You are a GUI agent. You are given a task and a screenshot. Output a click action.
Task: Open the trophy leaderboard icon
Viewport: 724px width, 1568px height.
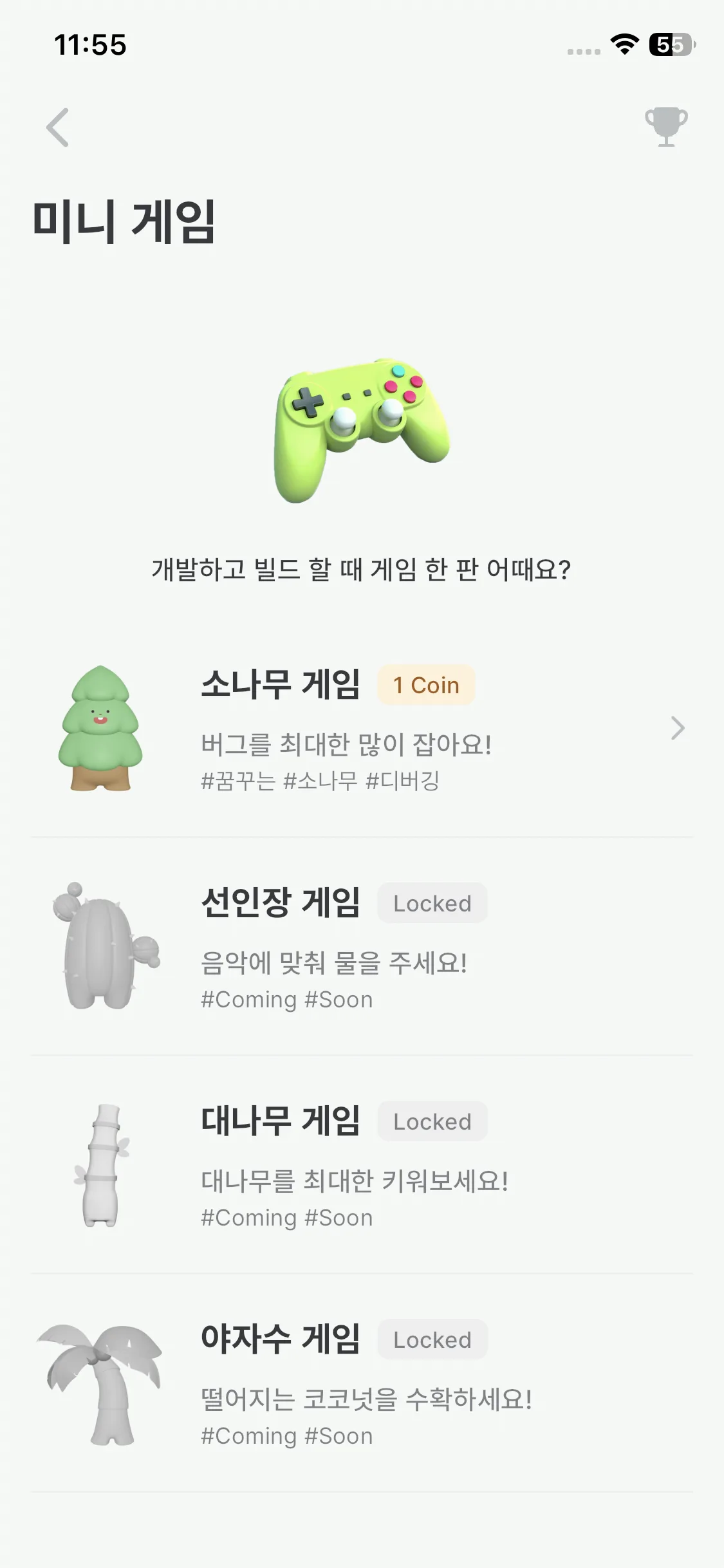(x=666, y=127)
